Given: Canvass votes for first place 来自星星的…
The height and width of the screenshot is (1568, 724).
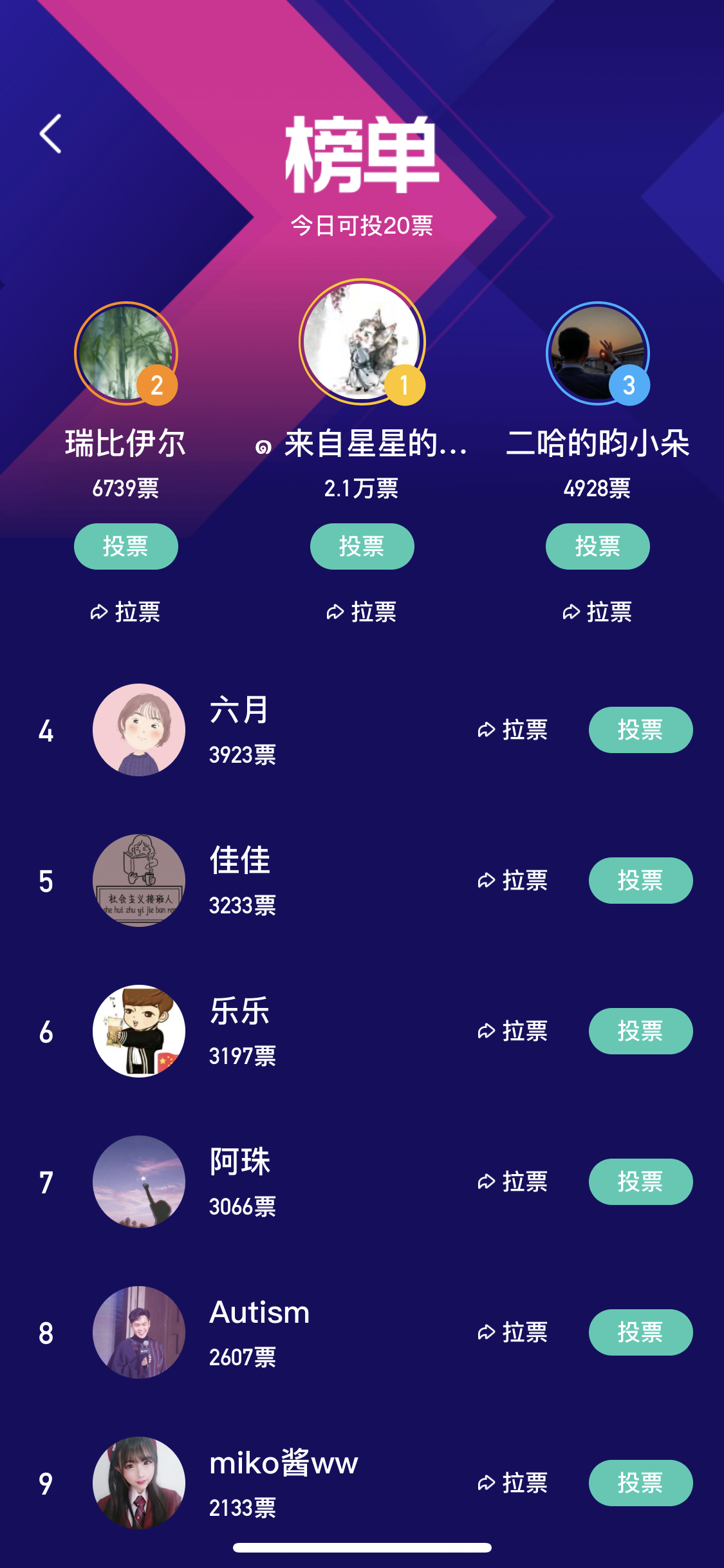Looking at the screenshot, I should point(362,611).
